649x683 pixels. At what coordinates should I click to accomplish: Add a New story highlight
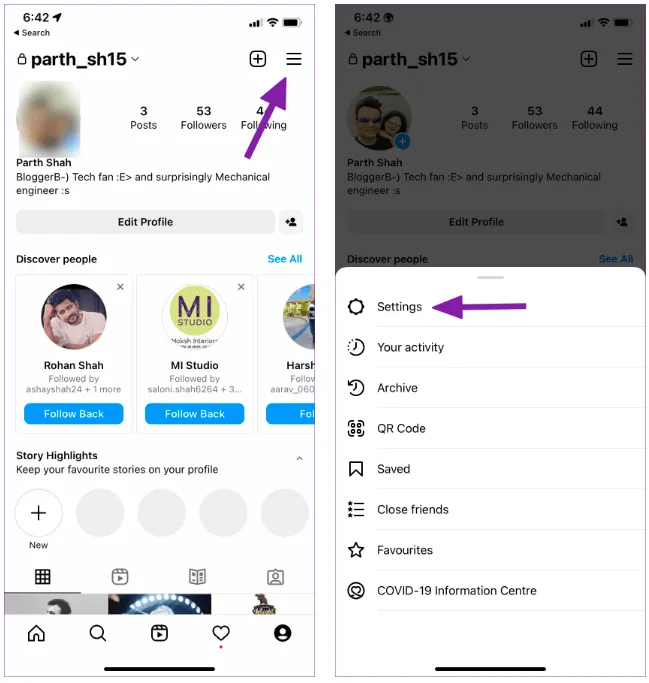point(39,514)
